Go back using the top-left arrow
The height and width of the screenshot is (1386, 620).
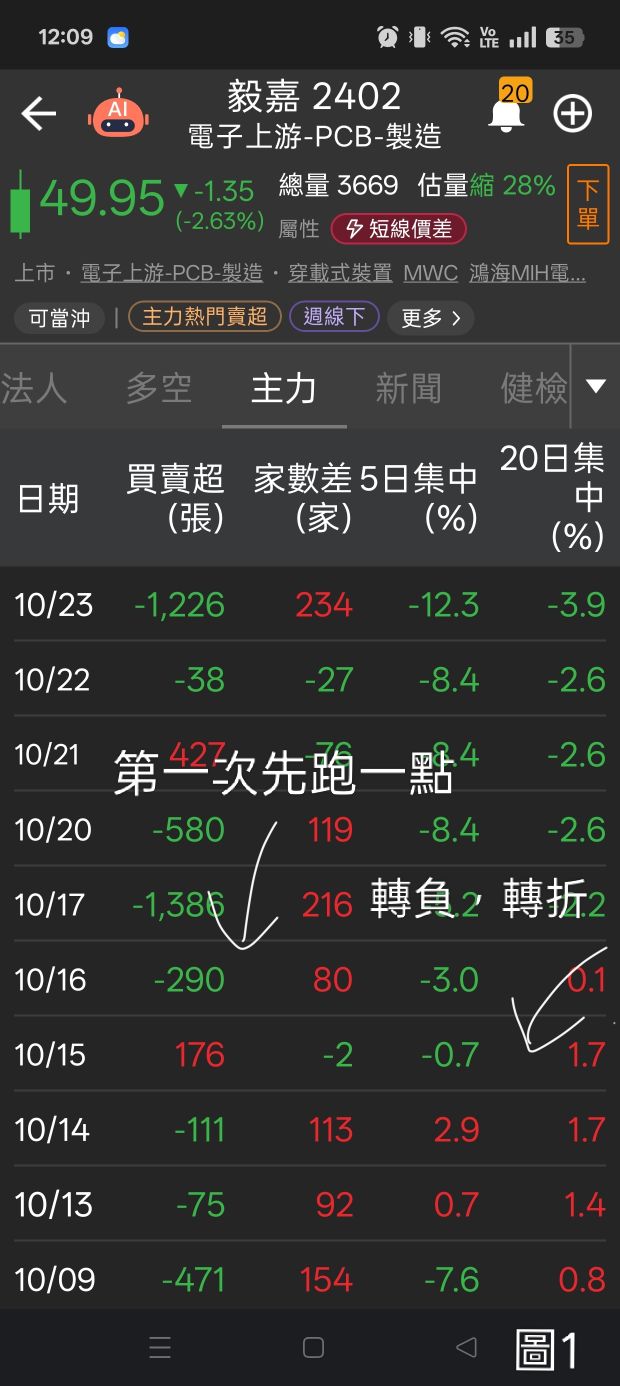[x=38, y=114]
